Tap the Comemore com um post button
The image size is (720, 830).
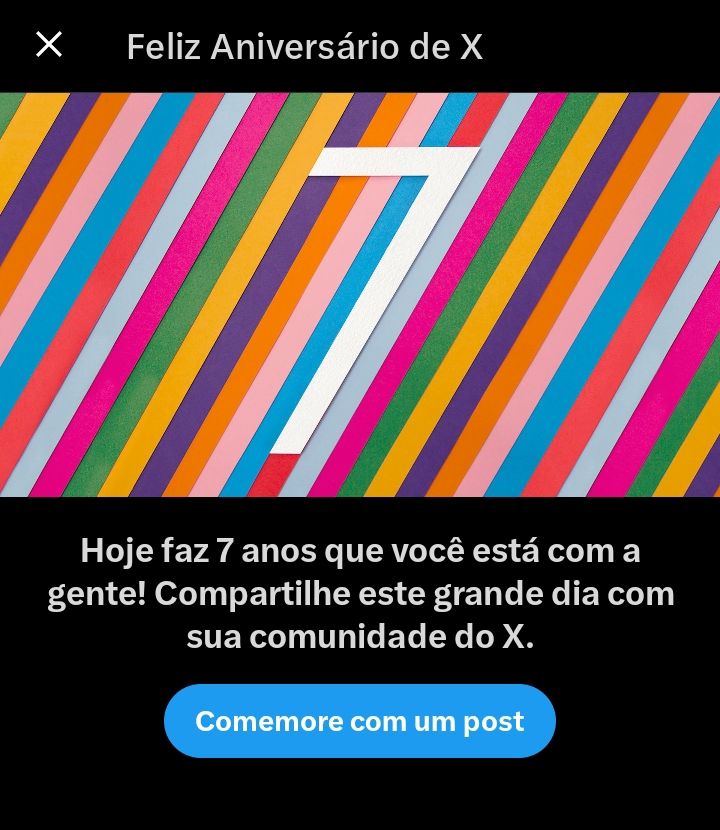coord(360,721)
